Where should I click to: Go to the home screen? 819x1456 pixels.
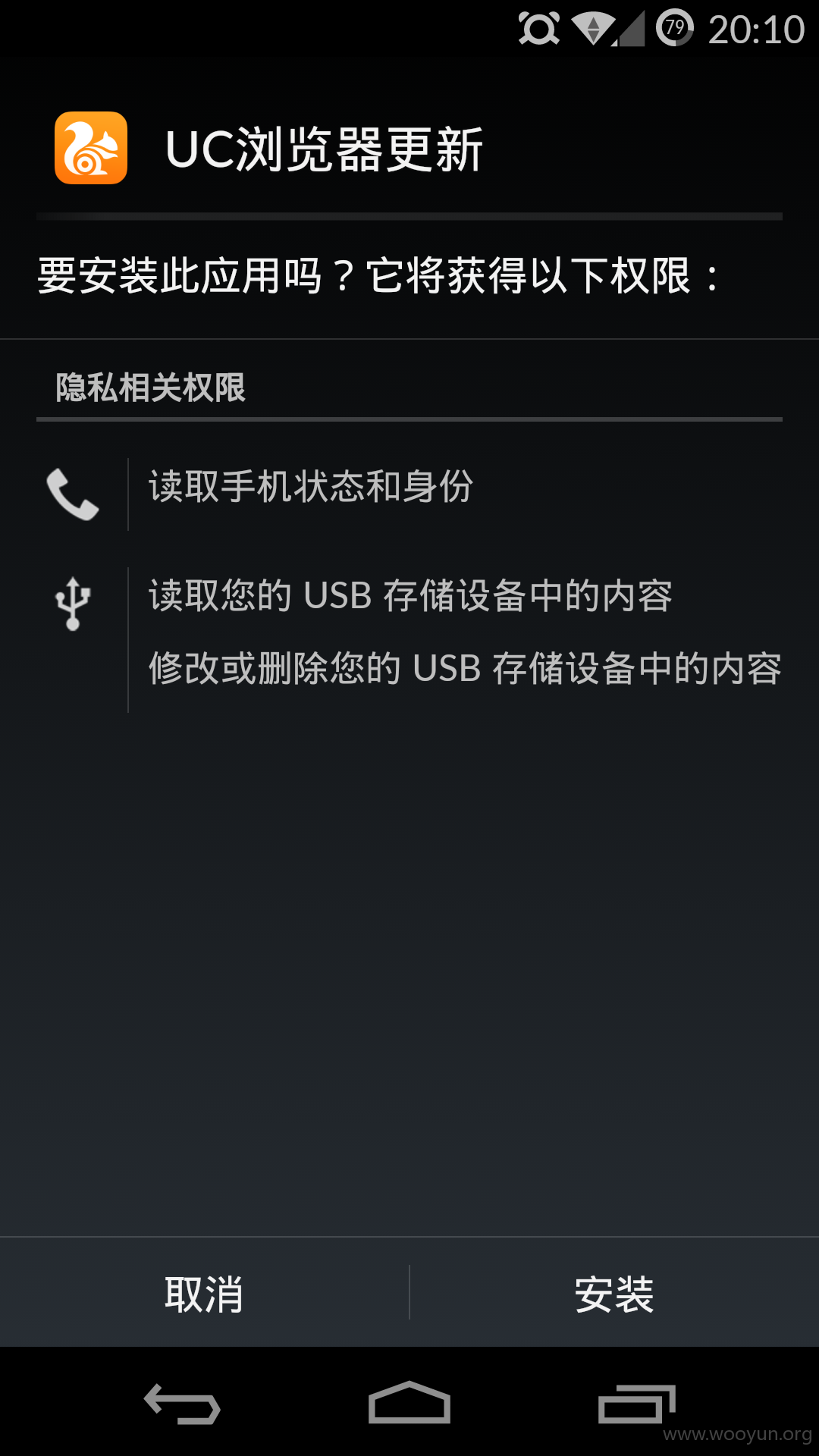point(409,1403)
